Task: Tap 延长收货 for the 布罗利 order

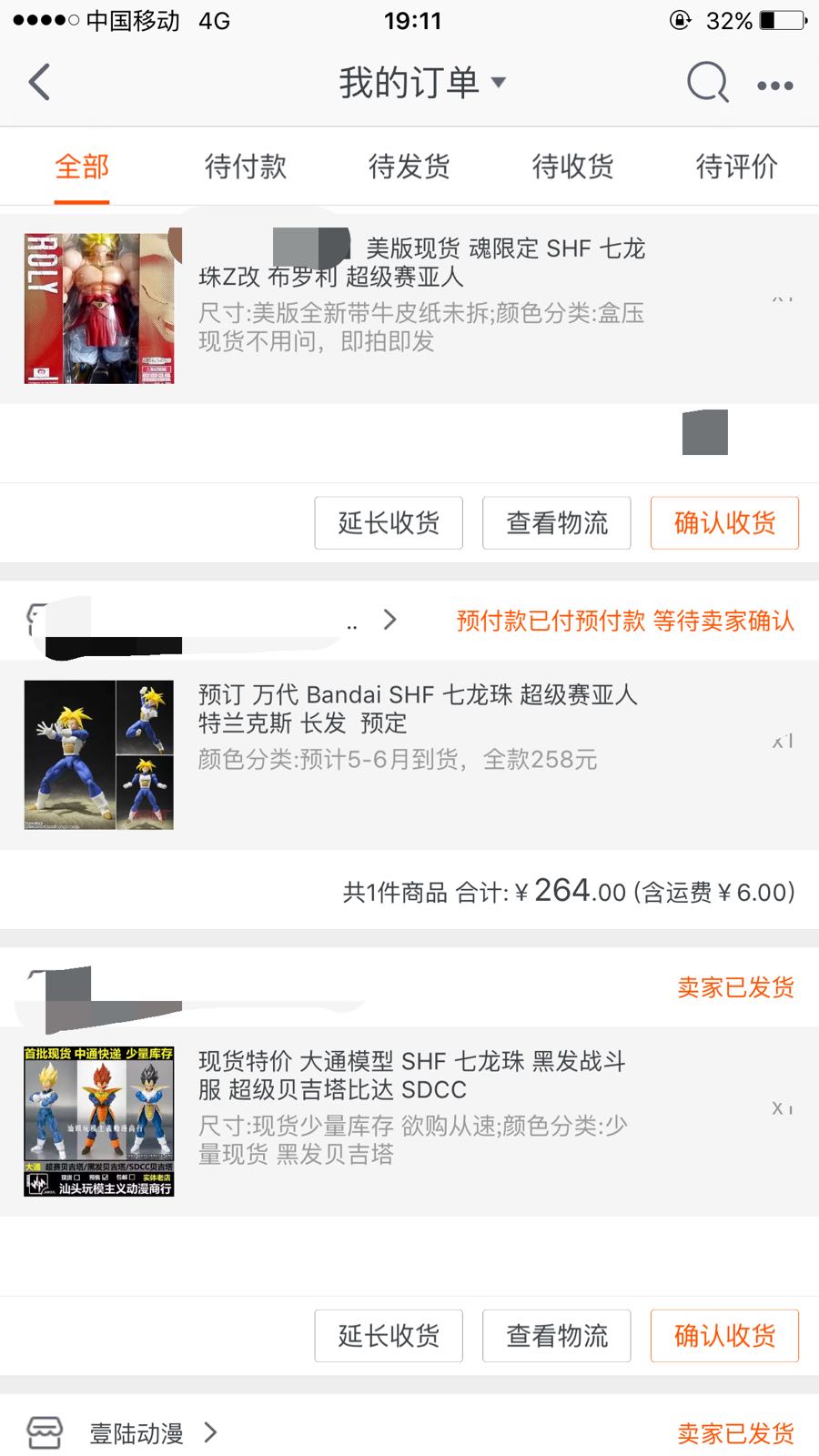Action: [x=389, y=523]
